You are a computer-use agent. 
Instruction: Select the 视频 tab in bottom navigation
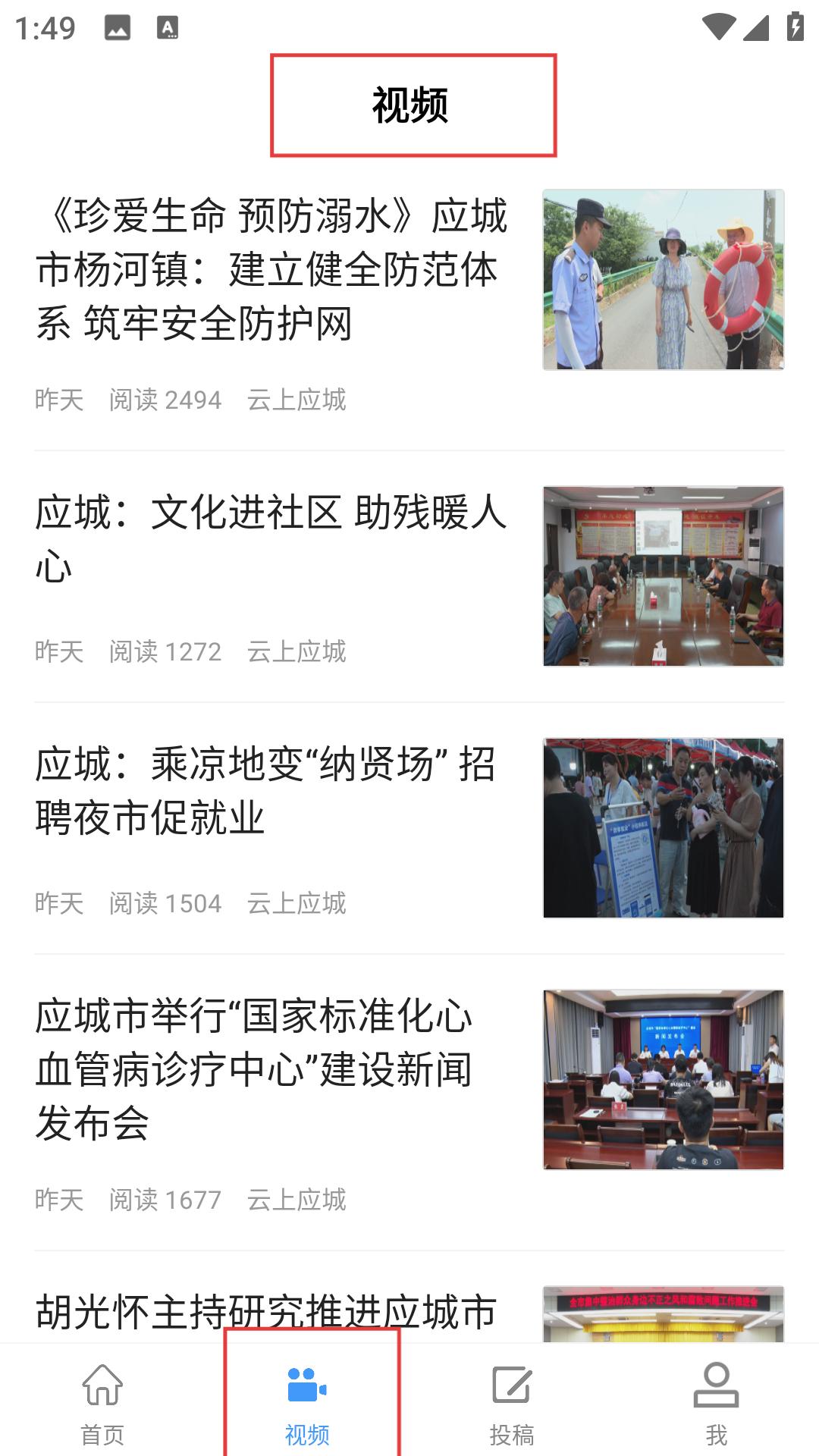click(x=307, y=1403)
